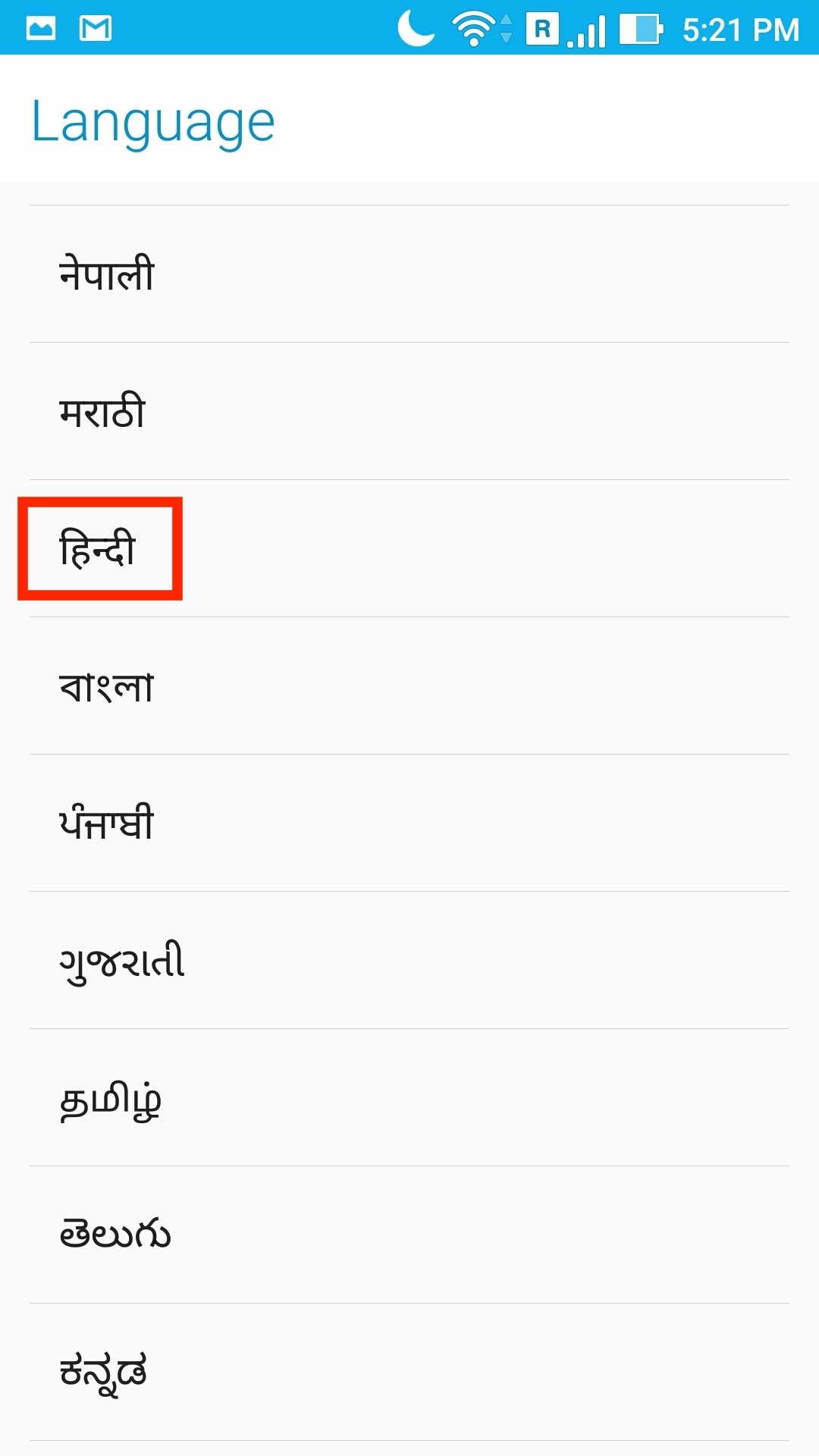Select ਪੰਜਾਬੀ (Punjabi) language
Screen dimensions: 819x1456
pos(409,823)
